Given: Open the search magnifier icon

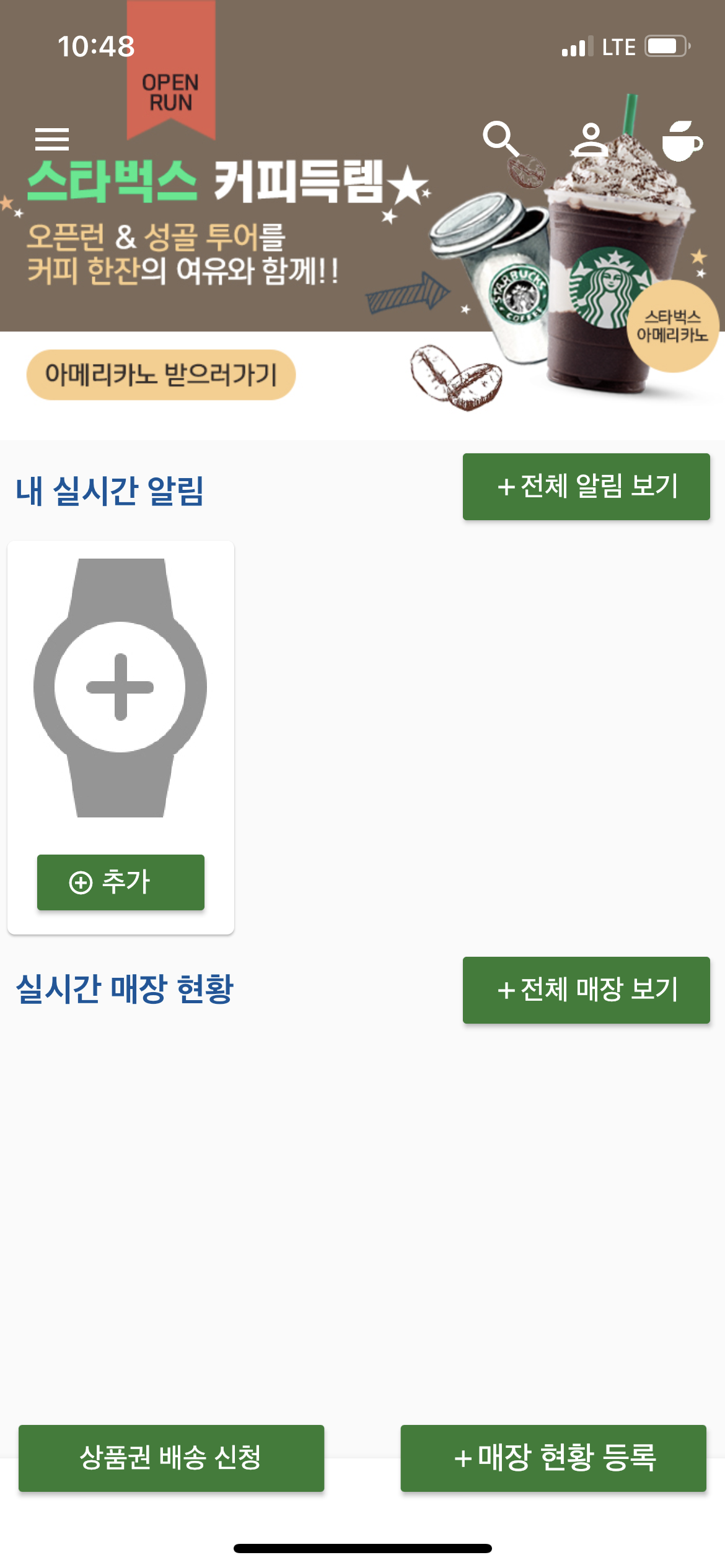Looking at the screenshot, I should click(x=500, y=138).
